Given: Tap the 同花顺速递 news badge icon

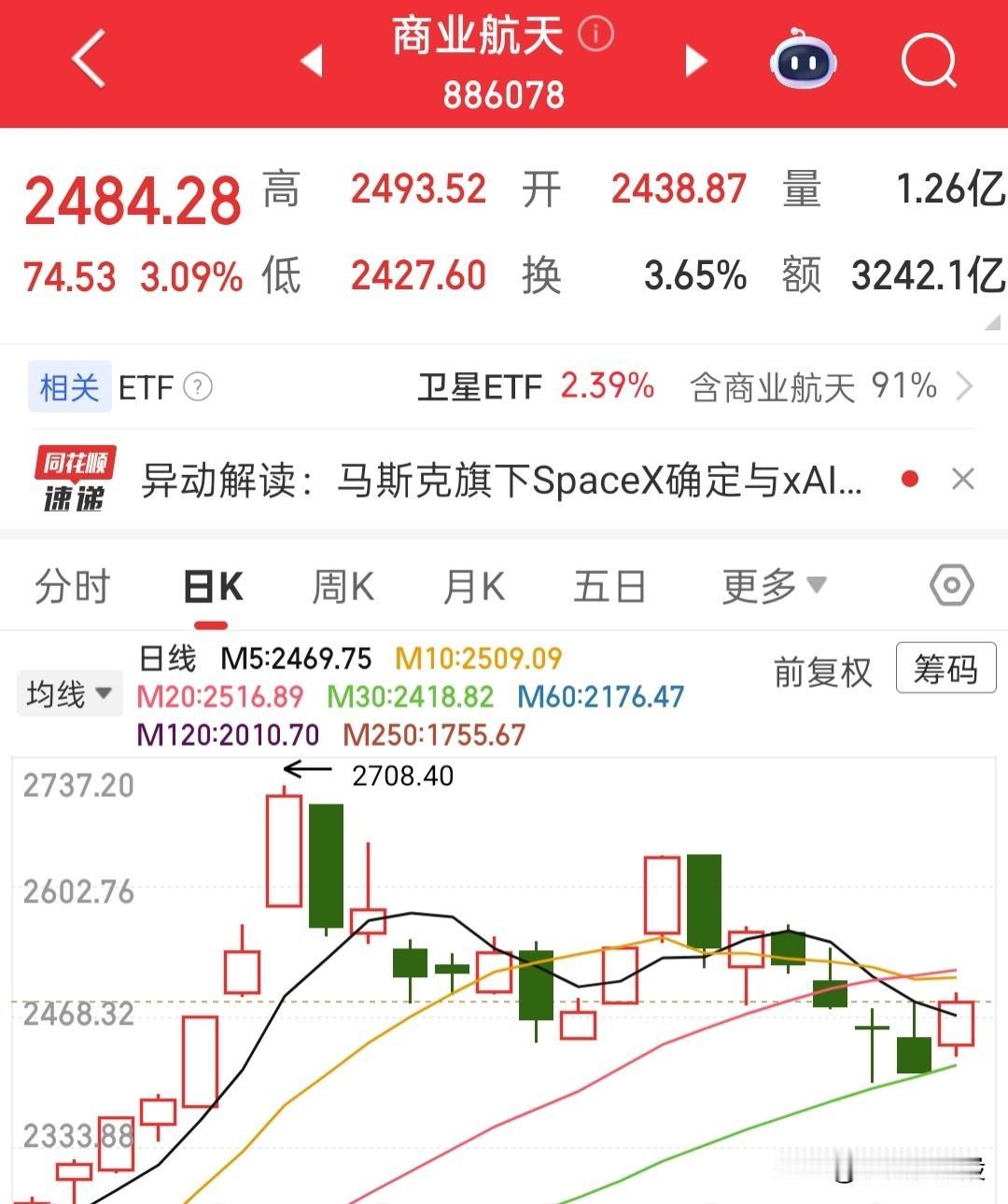Looking at the screenshot, I should pos(73,479).
